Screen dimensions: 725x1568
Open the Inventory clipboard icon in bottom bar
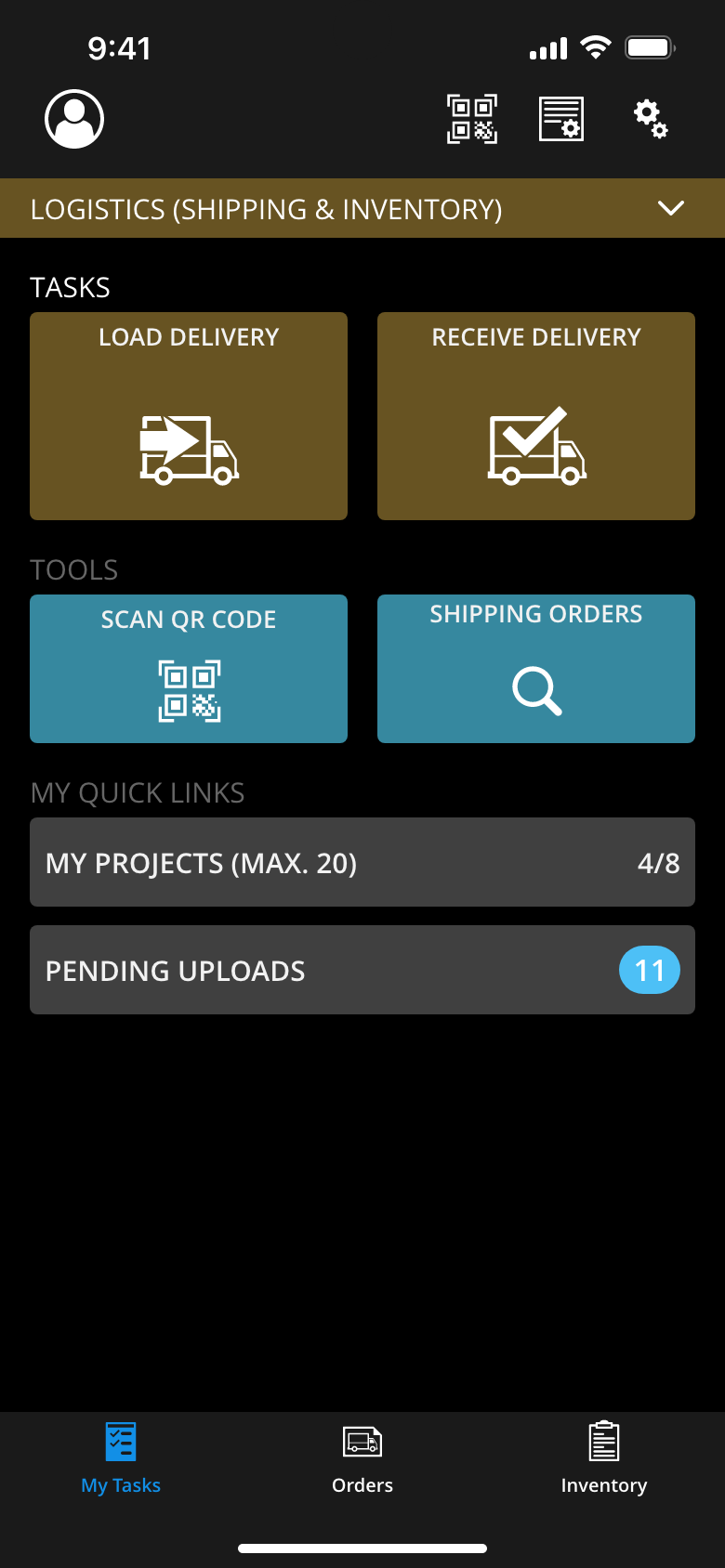[x=603, y=1441]
